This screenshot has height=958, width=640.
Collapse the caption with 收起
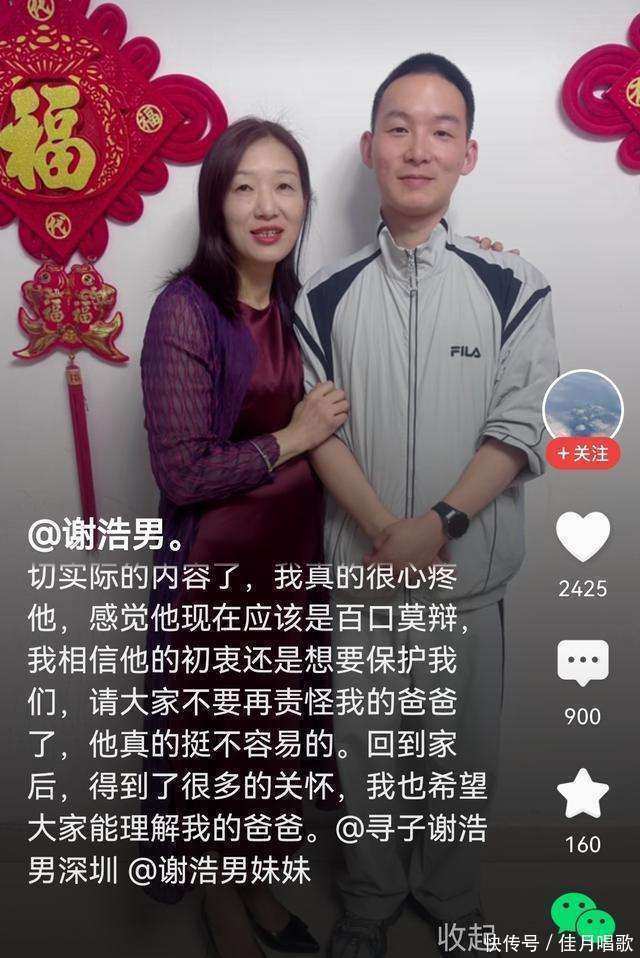coord(466,936)
